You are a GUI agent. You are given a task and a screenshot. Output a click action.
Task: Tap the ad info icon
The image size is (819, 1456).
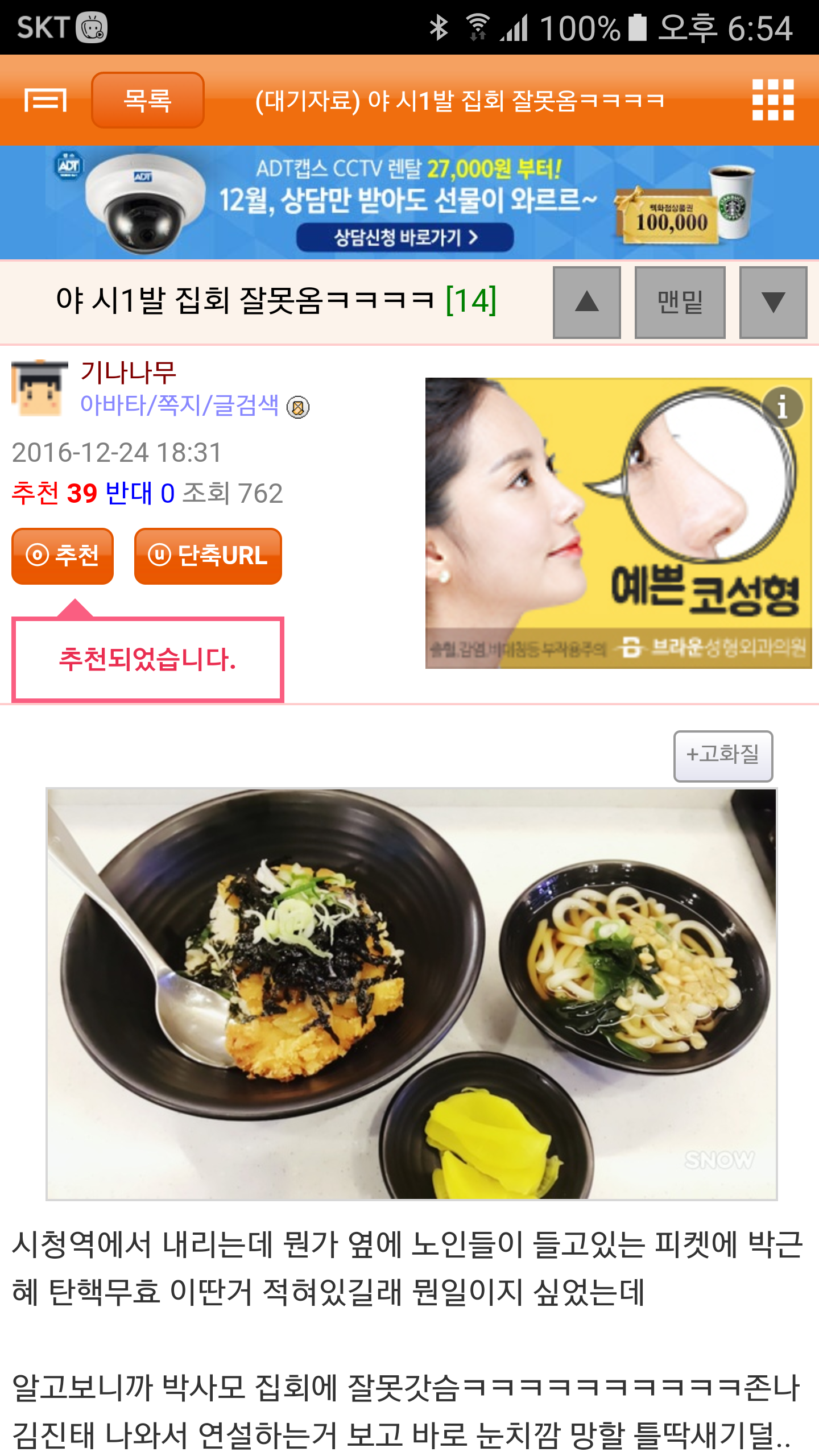click(x=782, y=406)
